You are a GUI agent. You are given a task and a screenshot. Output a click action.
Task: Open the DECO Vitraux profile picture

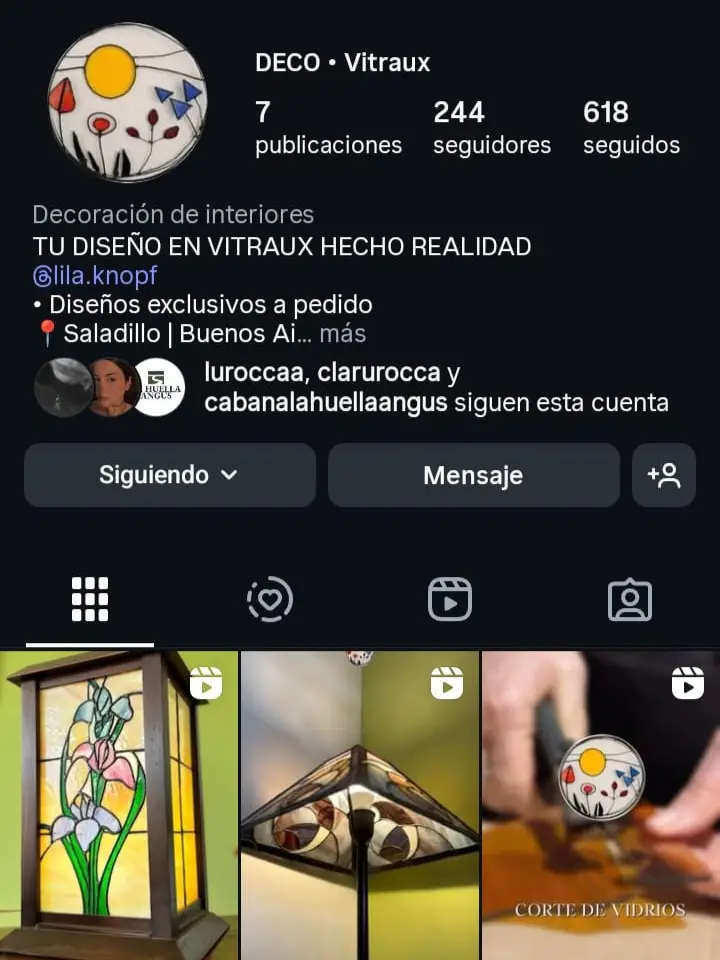pos(127,103)
